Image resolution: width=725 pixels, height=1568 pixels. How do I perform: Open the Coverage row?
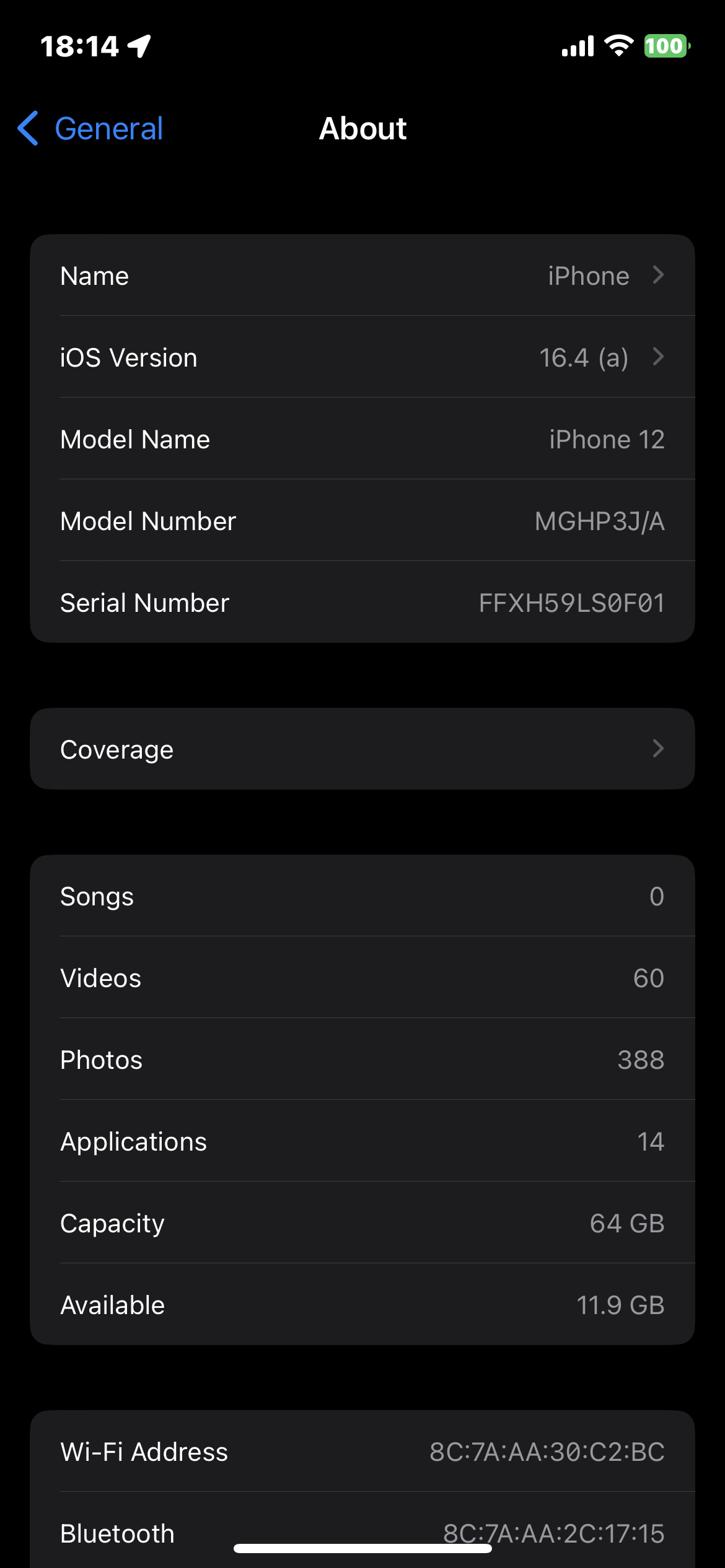(x=362, y=749)
